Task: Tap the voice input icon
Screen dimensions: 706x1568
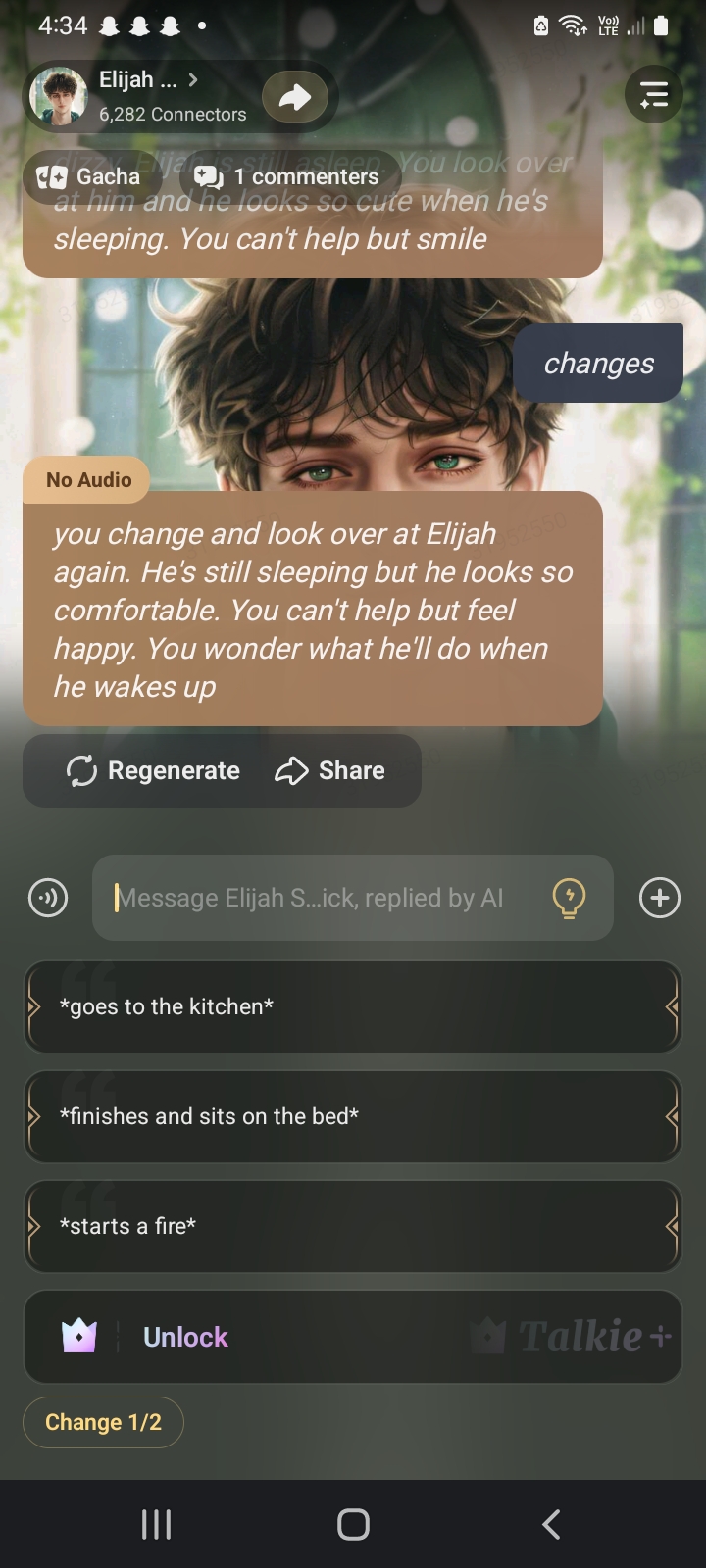Action: coord(48,898)
